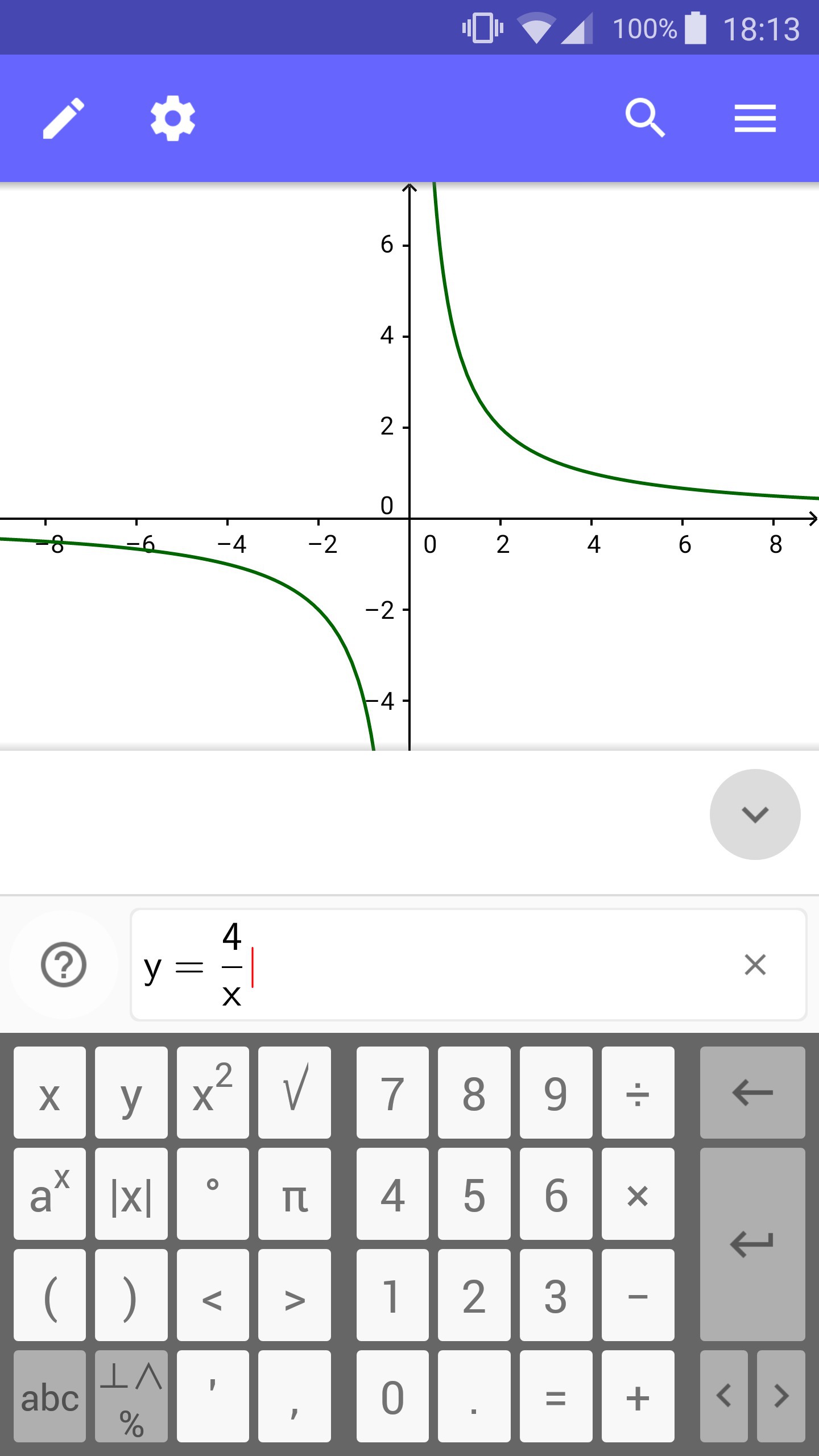The image size is (819, 1456).
Task: Insert the absolute value |x| key
Action: [131, 1194]
